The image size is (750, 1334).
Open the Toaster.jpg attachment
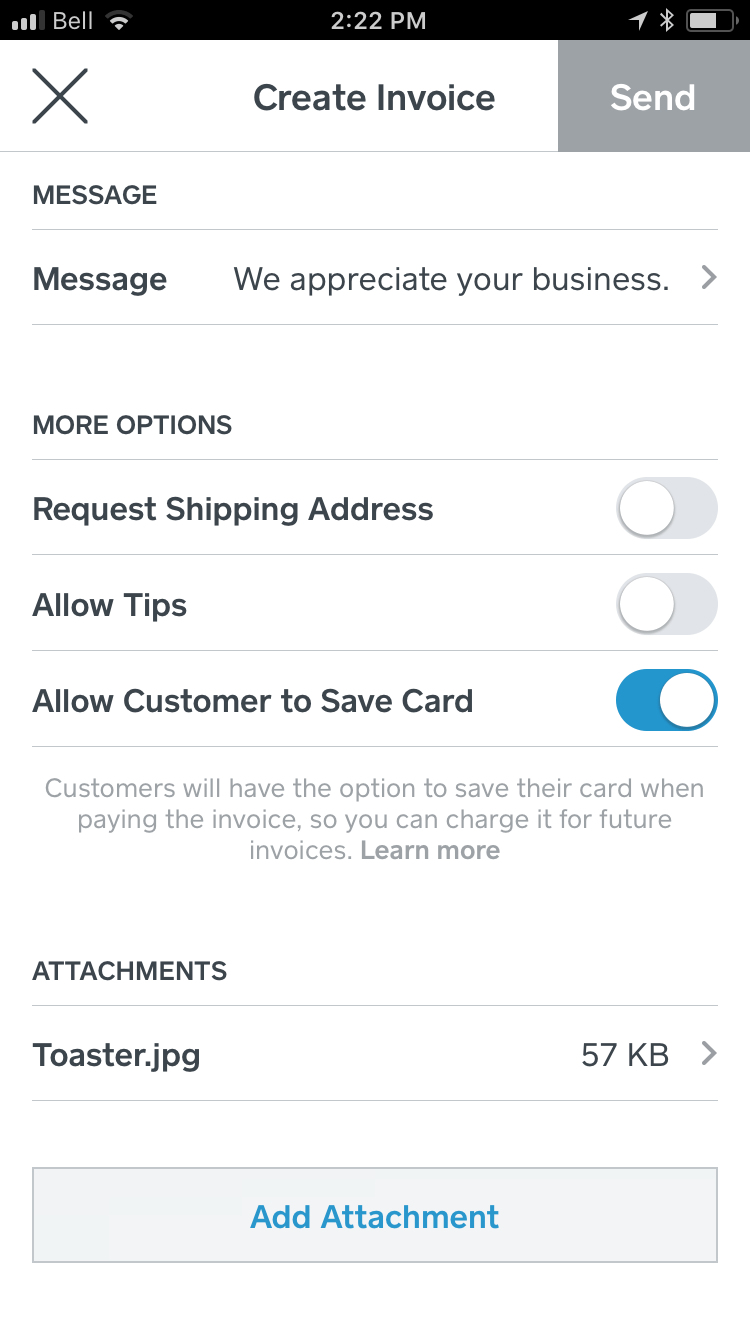pyautogui.click(x=375, y=1054)
